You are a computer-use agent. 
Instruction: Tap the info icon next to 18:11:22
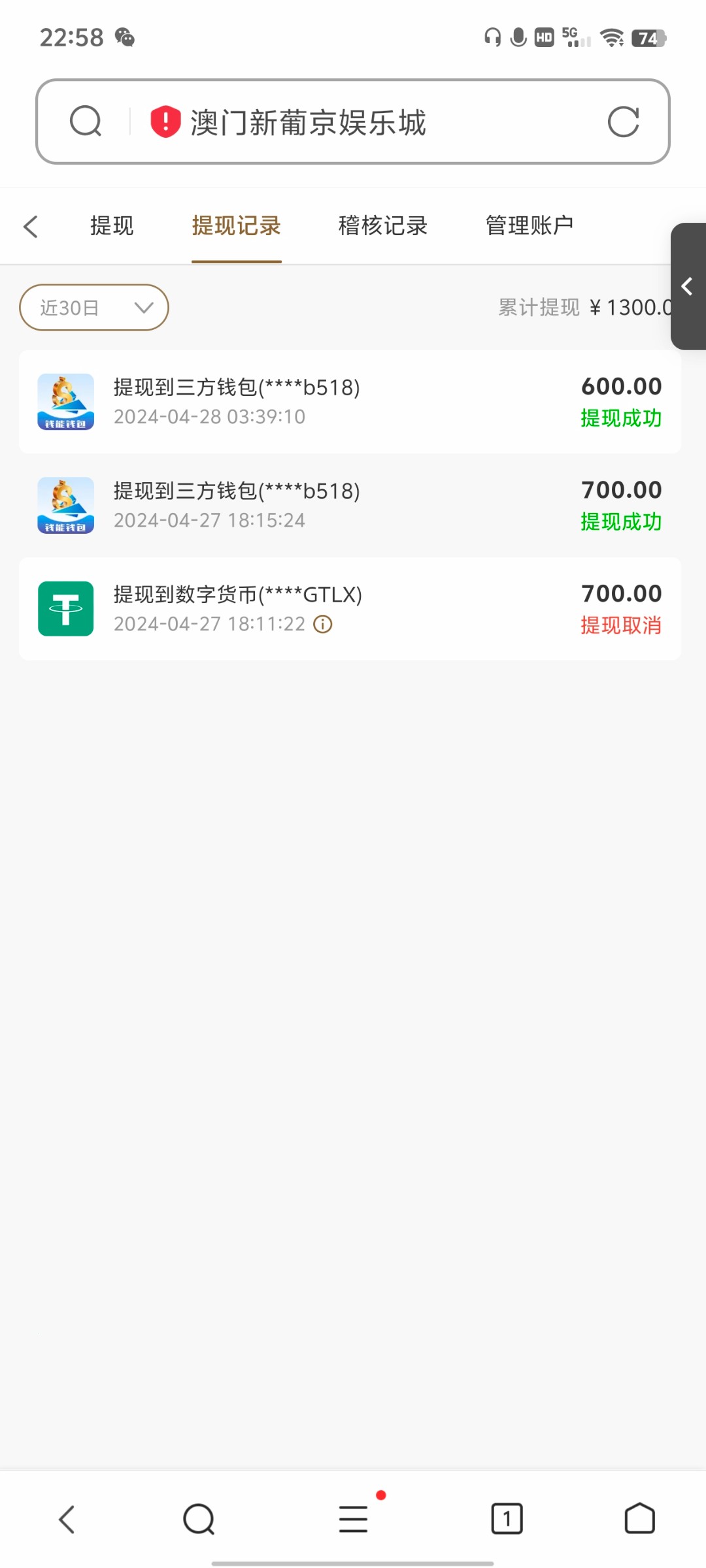[x=323, y=625]
